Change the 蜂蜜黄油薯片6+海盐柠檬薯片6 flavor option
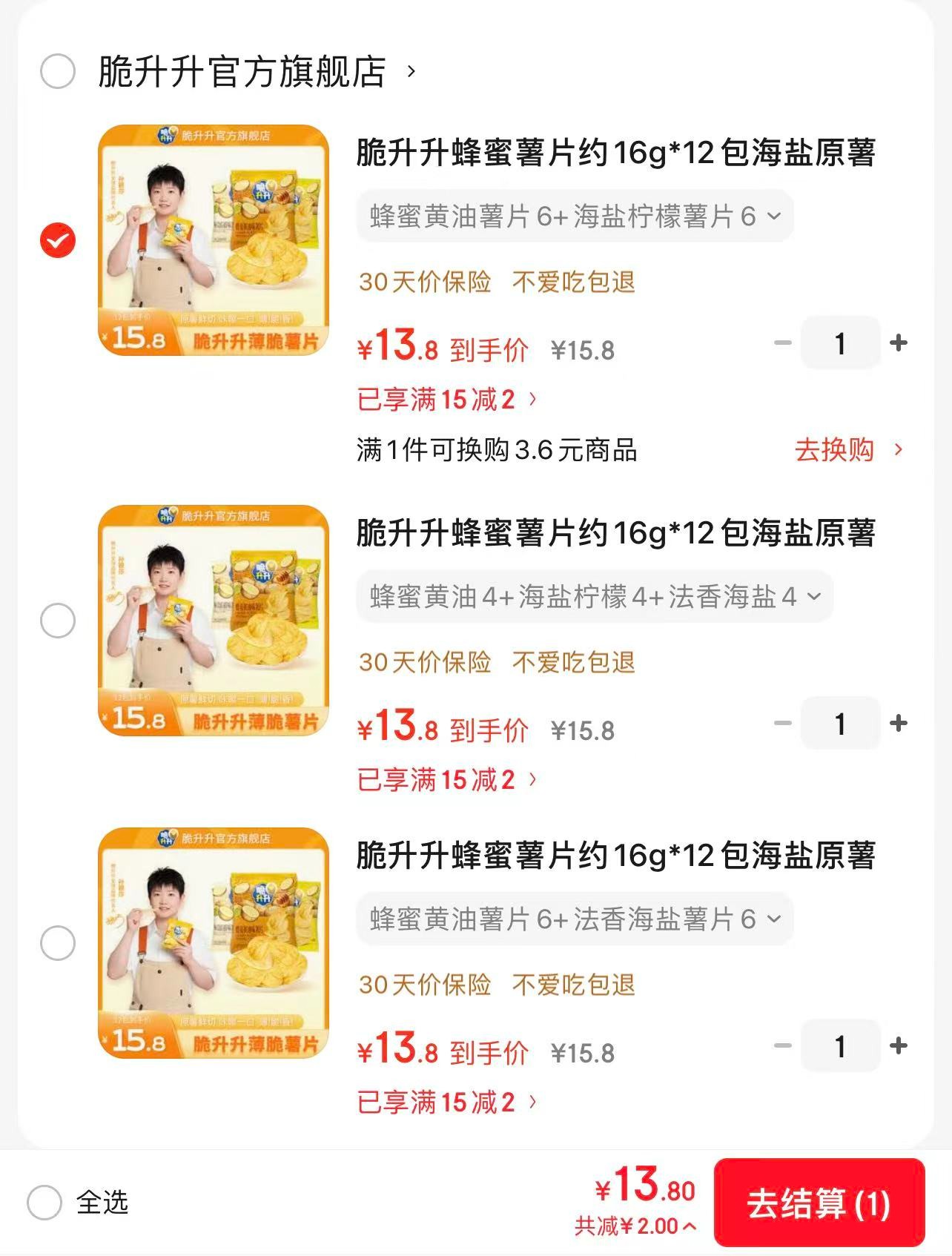Screen dimensions: 952x1256 [575, 217]
